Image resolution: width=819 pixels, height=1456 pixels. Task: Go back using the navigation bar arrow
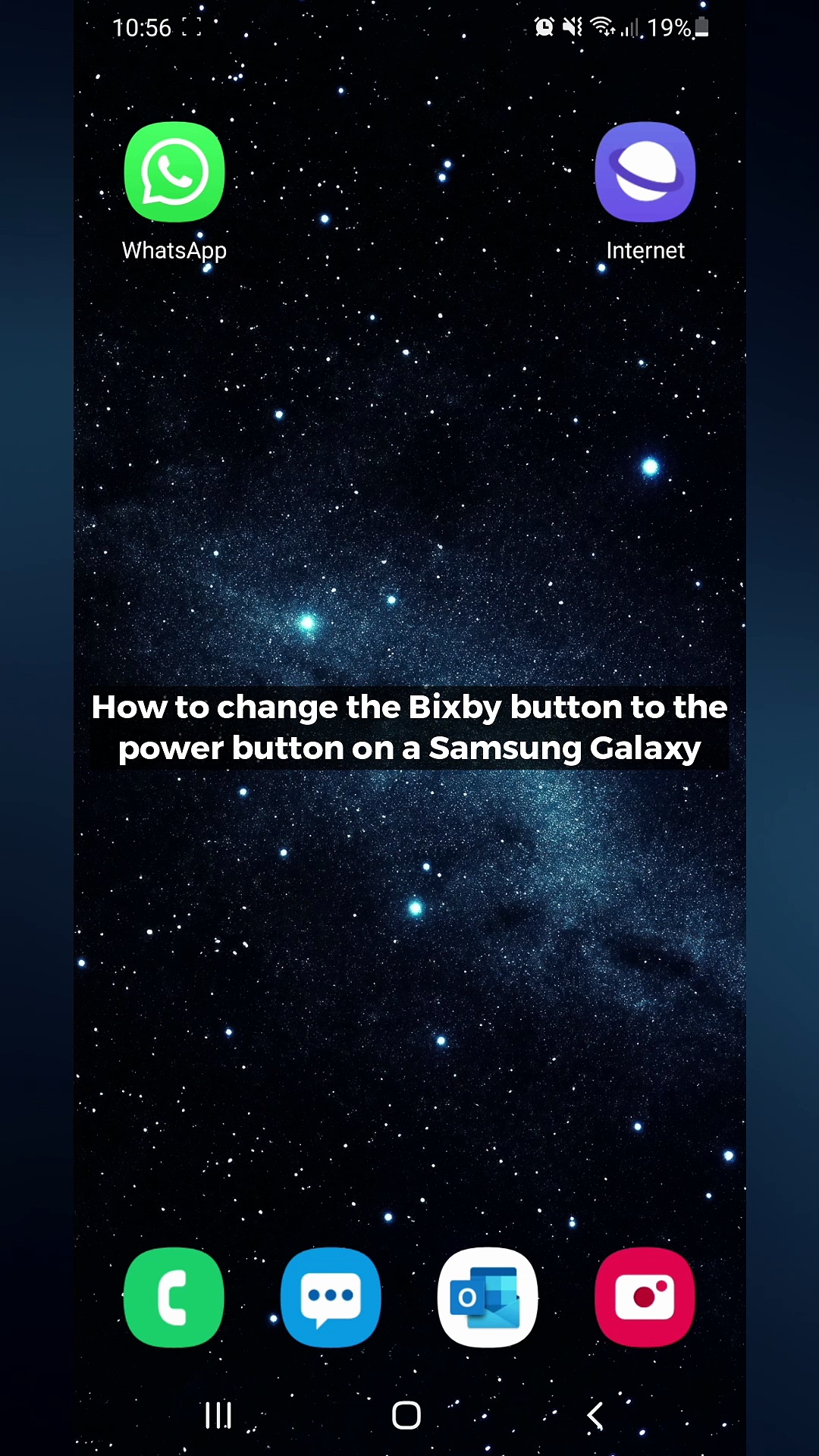coord(595,1415)
